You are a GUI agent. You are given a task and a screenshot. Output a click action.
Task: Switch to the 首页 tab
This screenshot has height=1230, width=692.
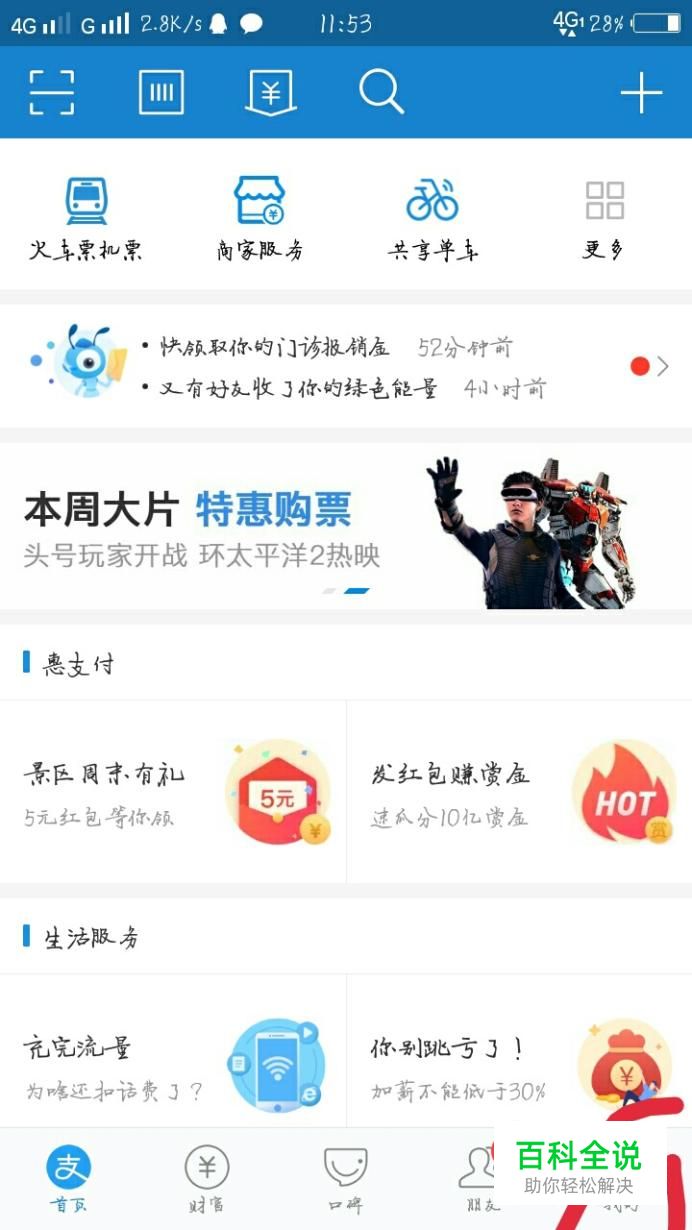(69, 1180)
